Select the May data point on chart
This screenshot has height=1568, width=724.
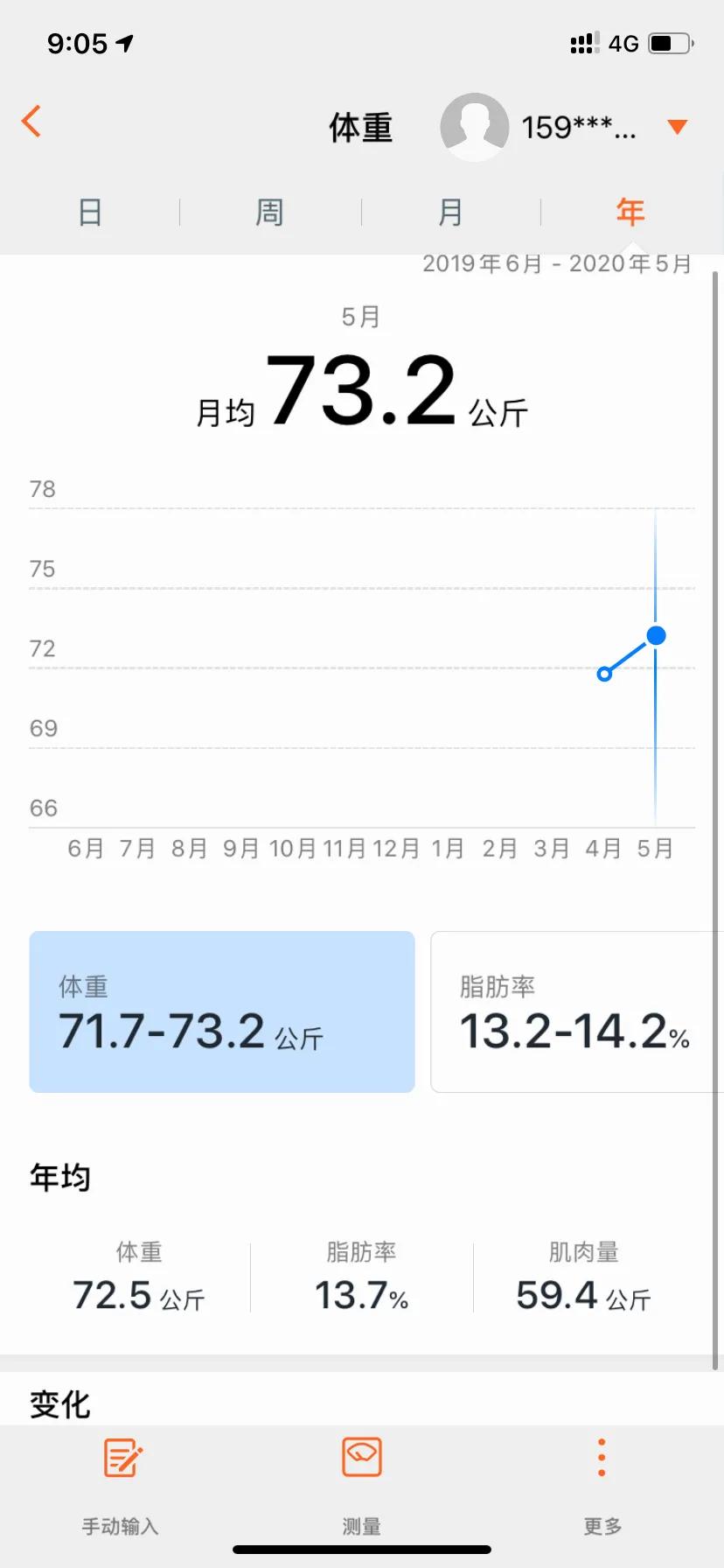(656, 635)
